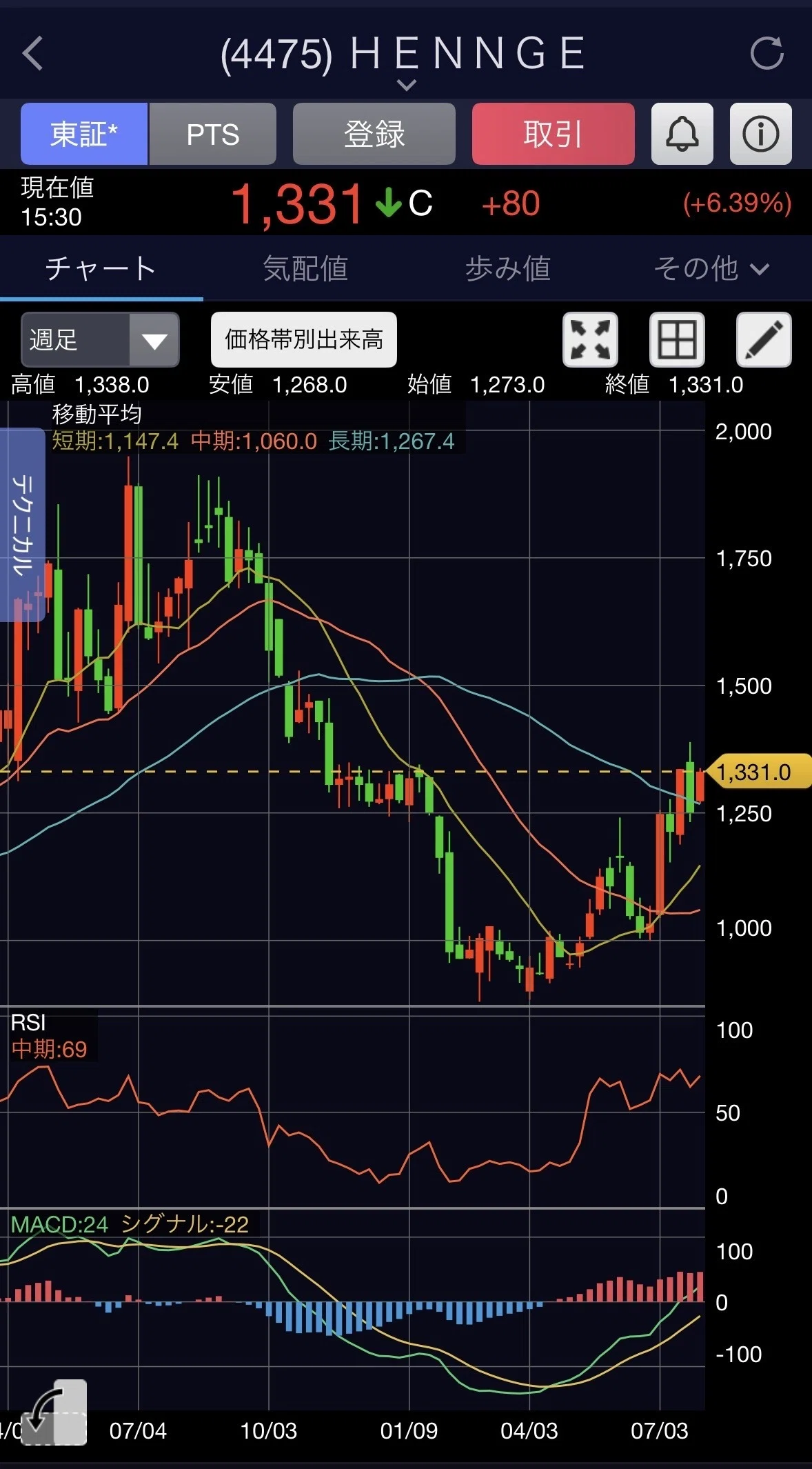The image size is (812, 1469).
Task: Toggle 価格帯別出来高 volume by price
Action: [x=304, y=339]
